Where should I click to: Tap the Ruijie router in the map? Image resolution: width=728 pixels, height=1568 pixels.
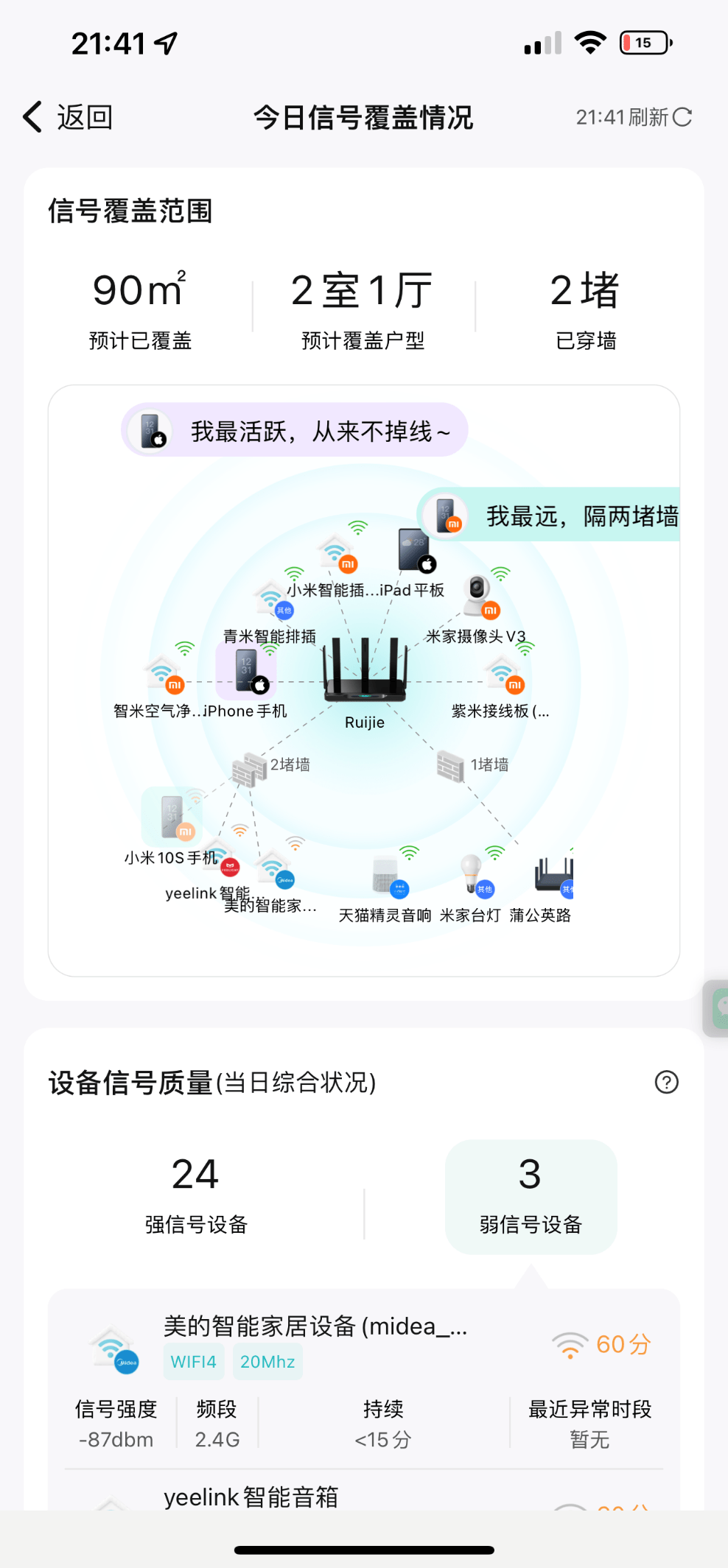click(365, 674)
